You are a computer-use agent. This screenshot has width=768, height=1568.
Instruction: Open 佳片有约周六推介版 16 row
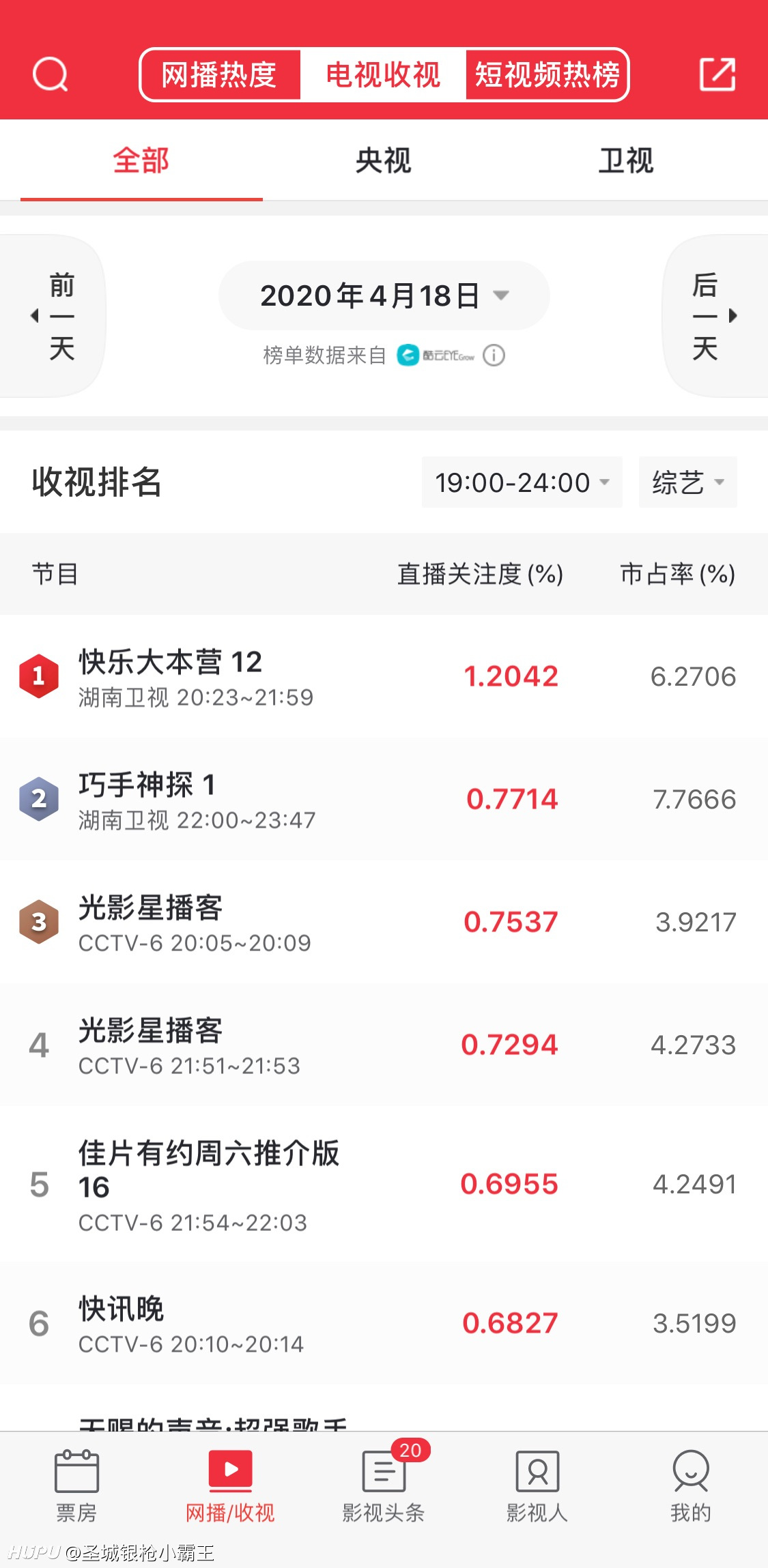(x=384, y=1185)
